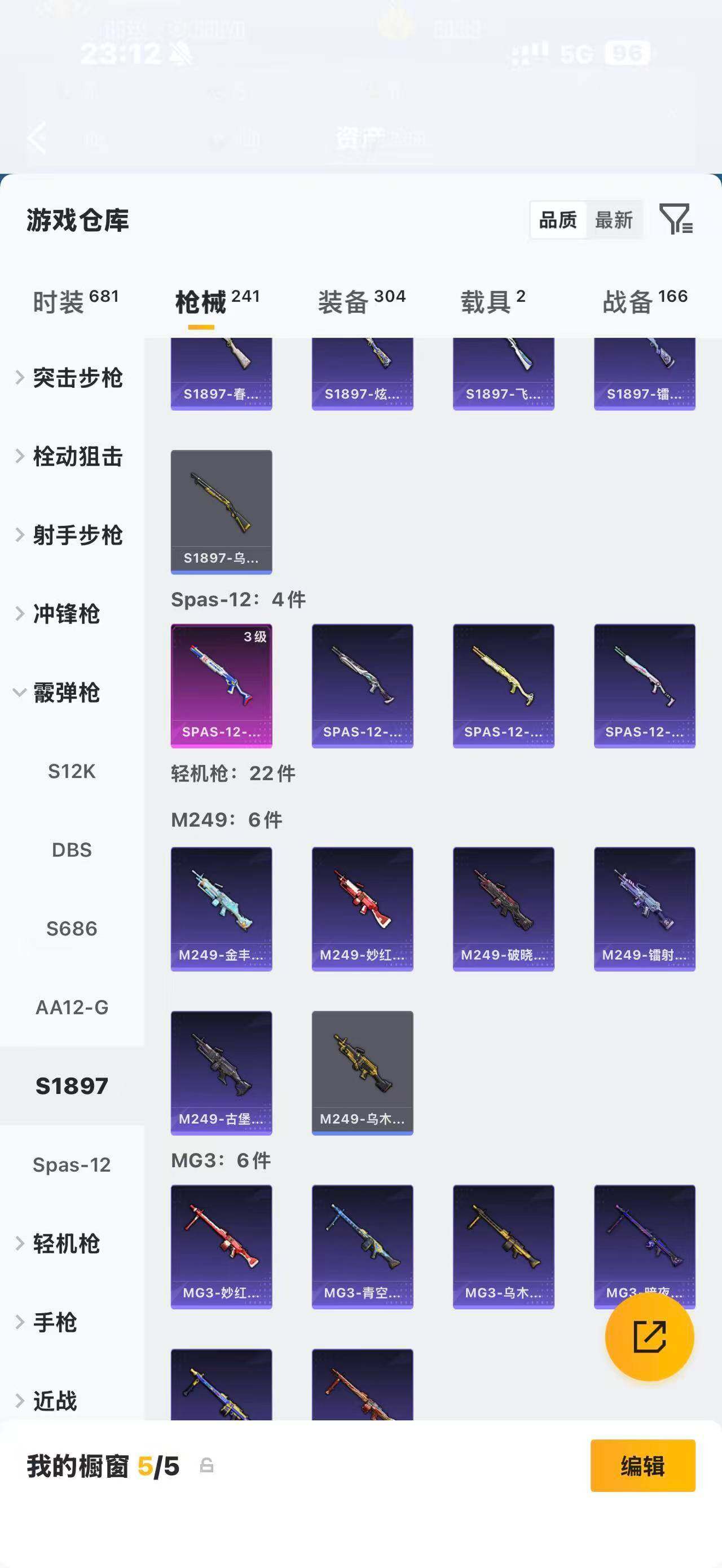Select Spas-12 in the side list

(x=72, y=1164)
